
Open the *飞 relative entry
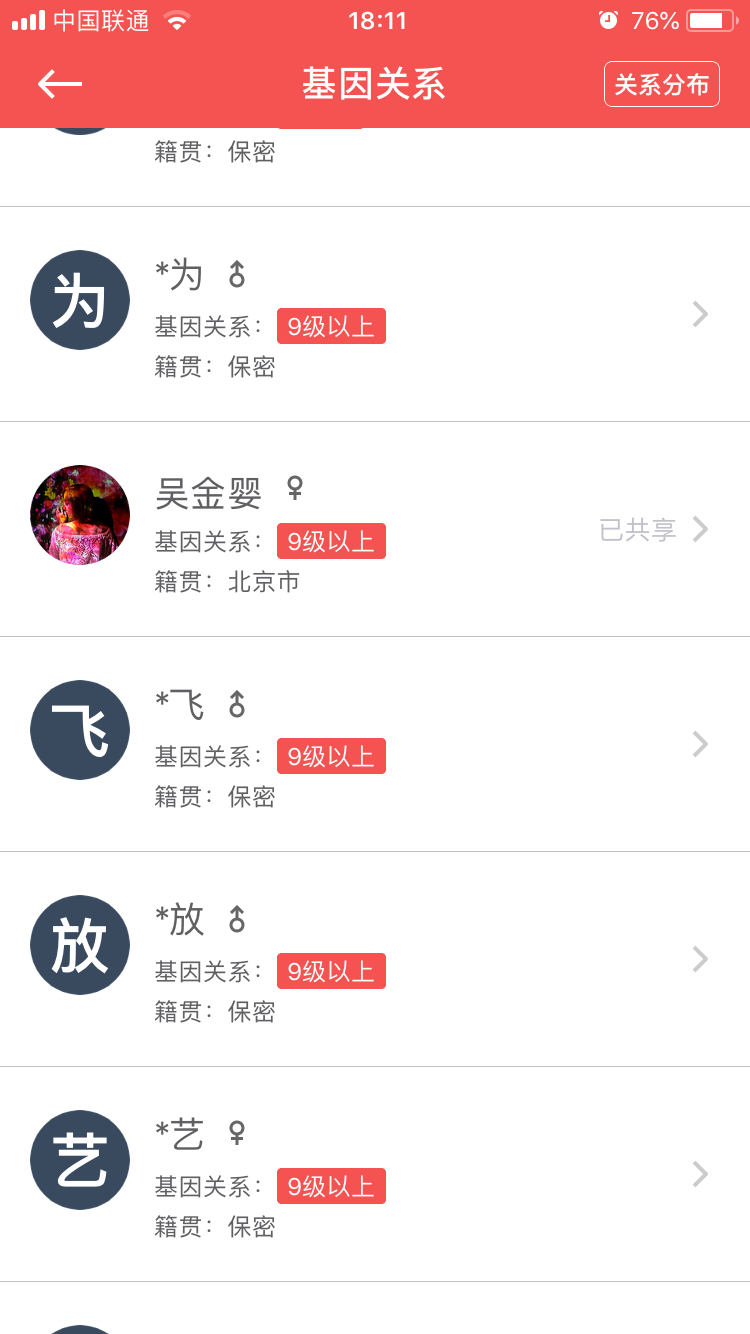tap(375, 744)
